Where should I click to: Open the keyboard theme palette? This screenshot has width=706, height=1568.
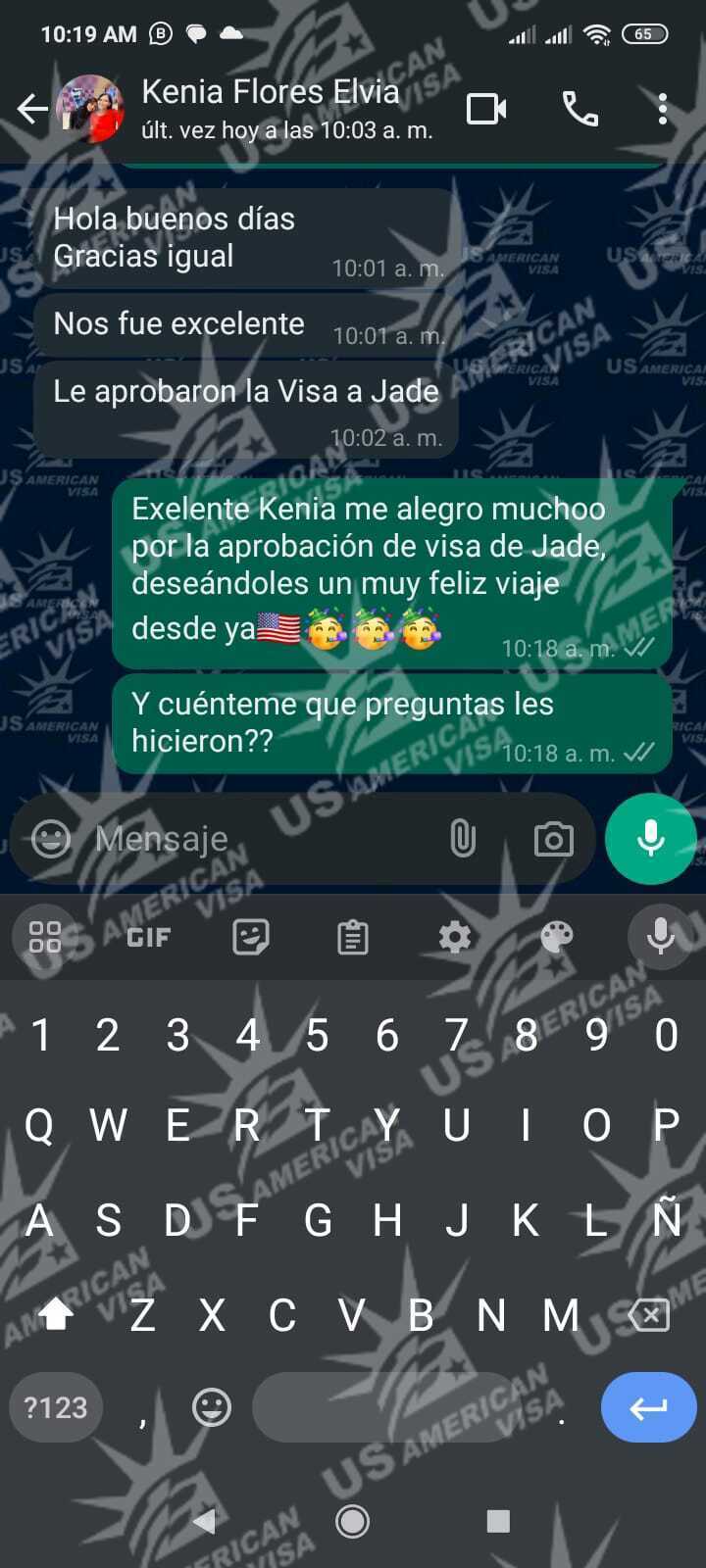click(557, 938)
